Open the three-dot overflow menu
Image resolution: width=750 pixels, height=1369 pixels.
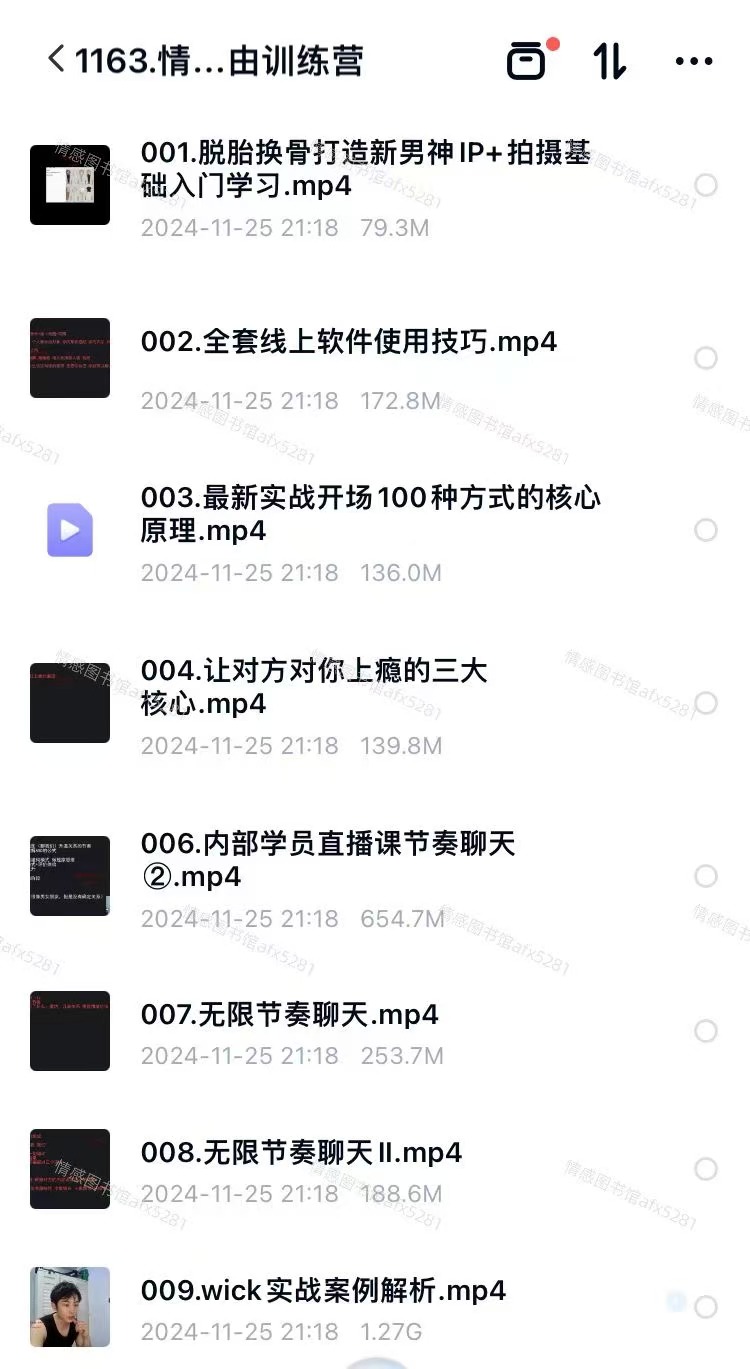click(x=694, y=61)
